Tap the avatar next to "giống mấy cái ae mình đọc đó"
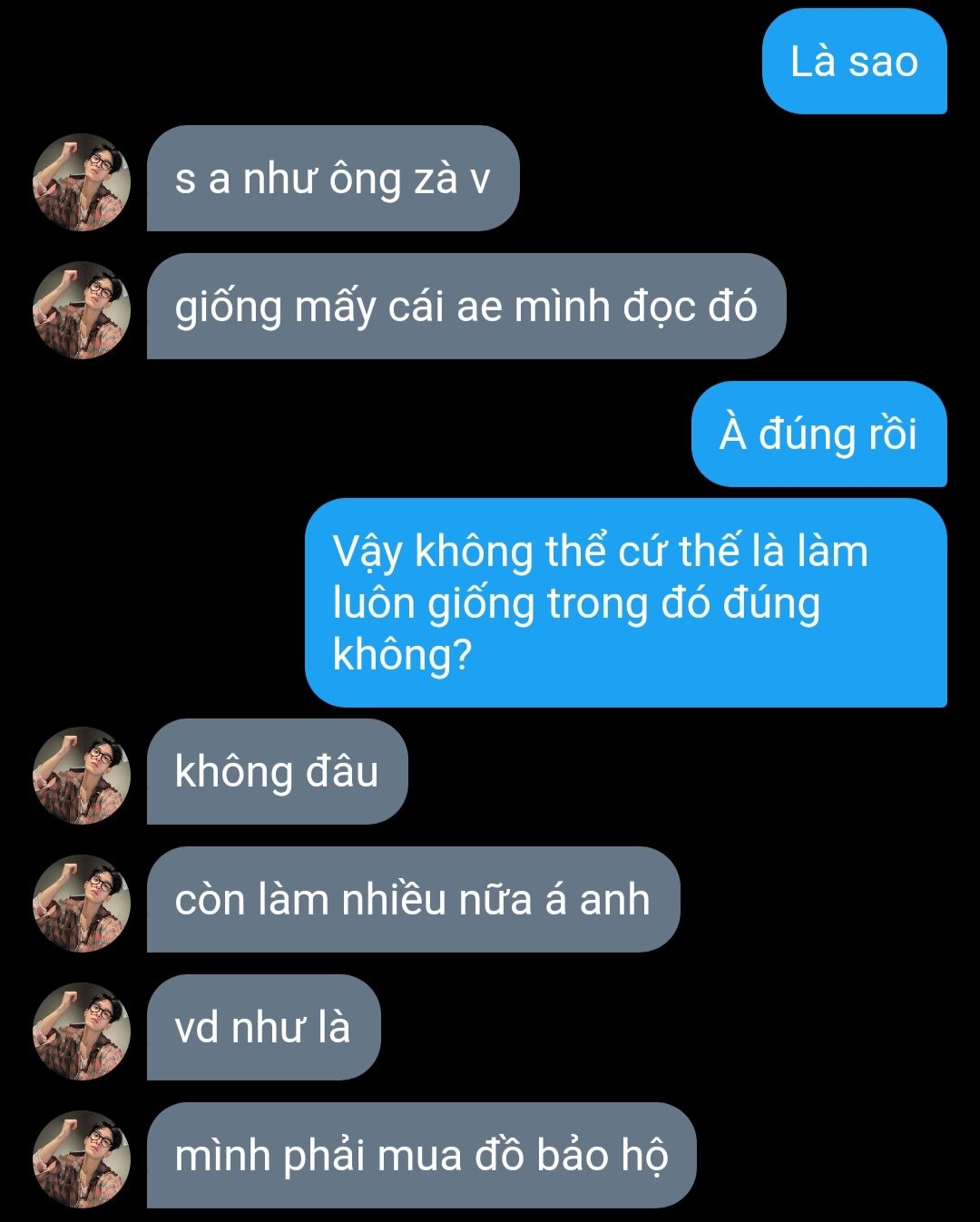 (82, 309)
